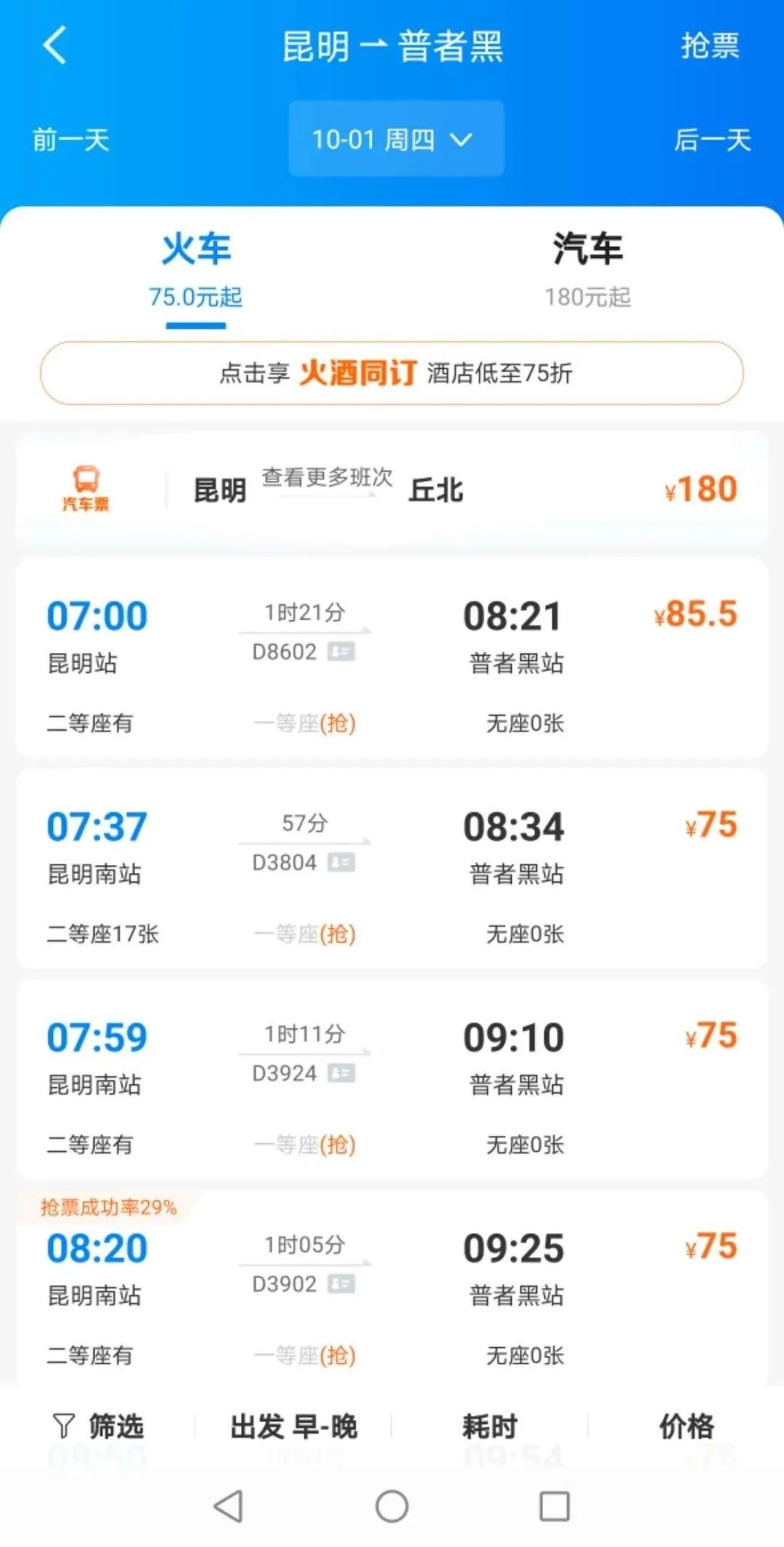The image size is (784, 1547).
Task: Open the 火酒同订 hotel discount banner
Action: point(392,373)
